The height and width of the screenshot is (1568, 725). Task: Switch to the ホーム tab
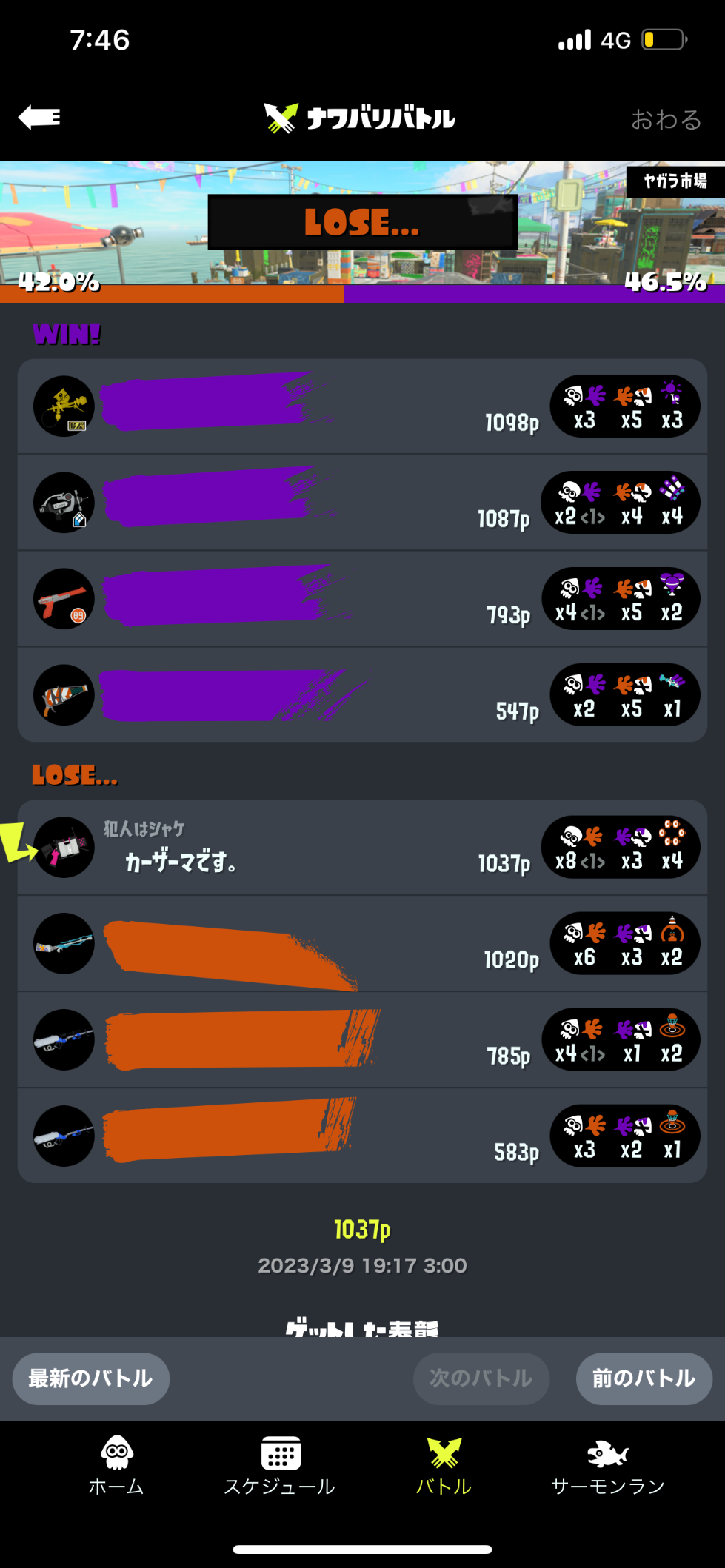(116, 1467)
